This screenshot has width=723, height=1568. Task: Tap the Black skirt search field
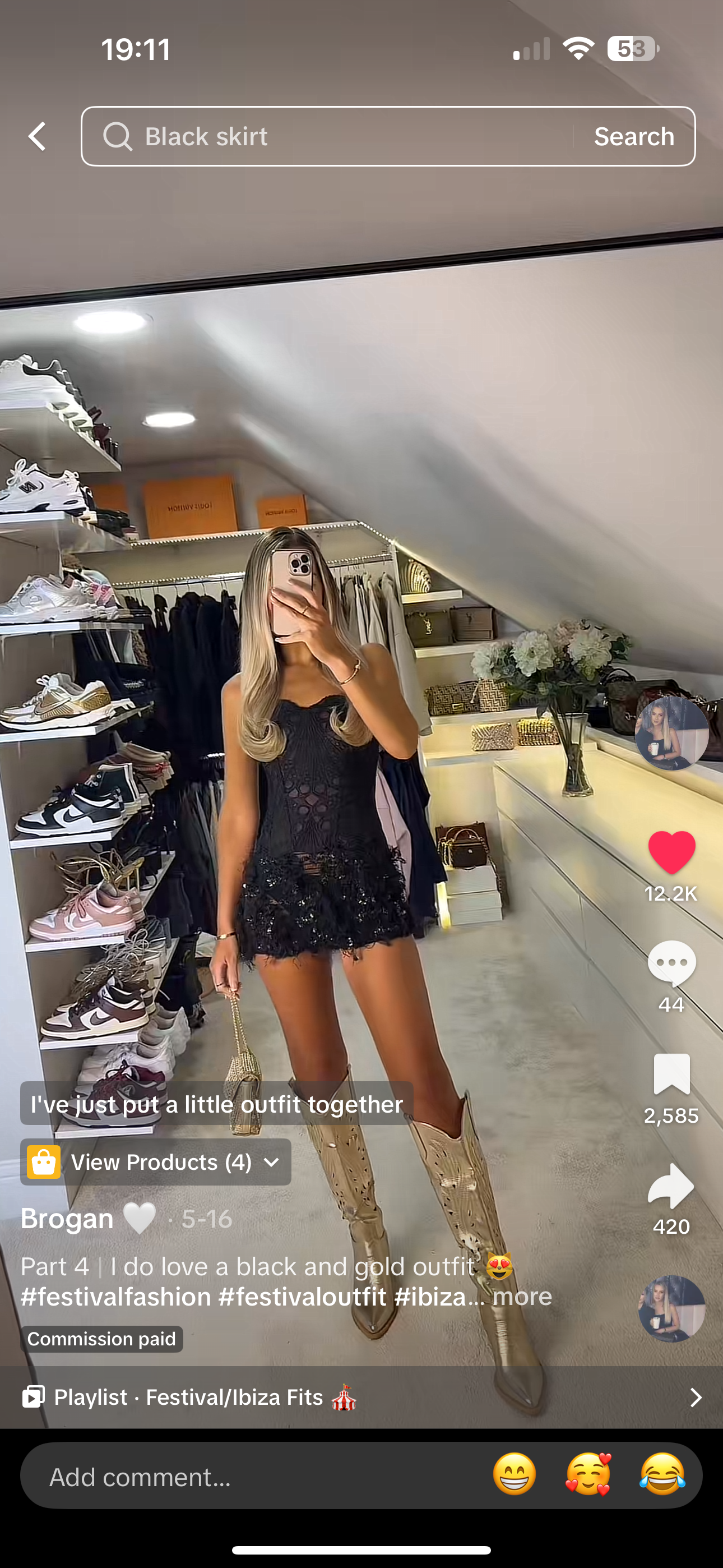pyautogui.click(x=328, y=136)
